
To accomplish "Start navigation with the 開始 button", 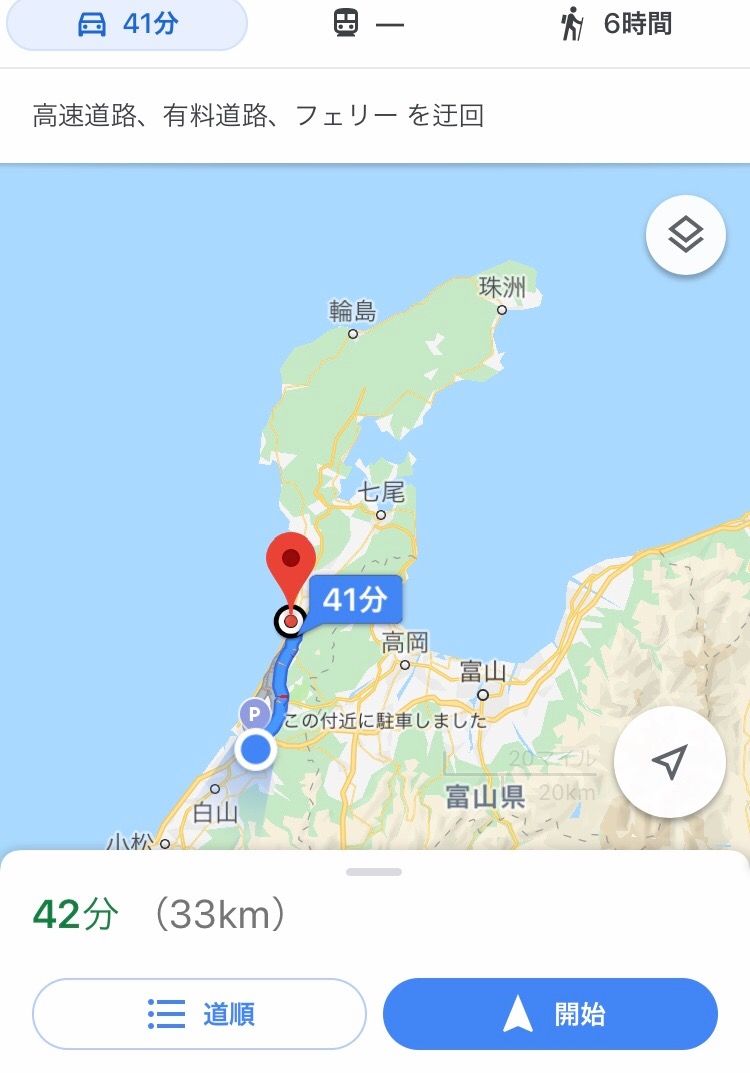I will 550,1014.
